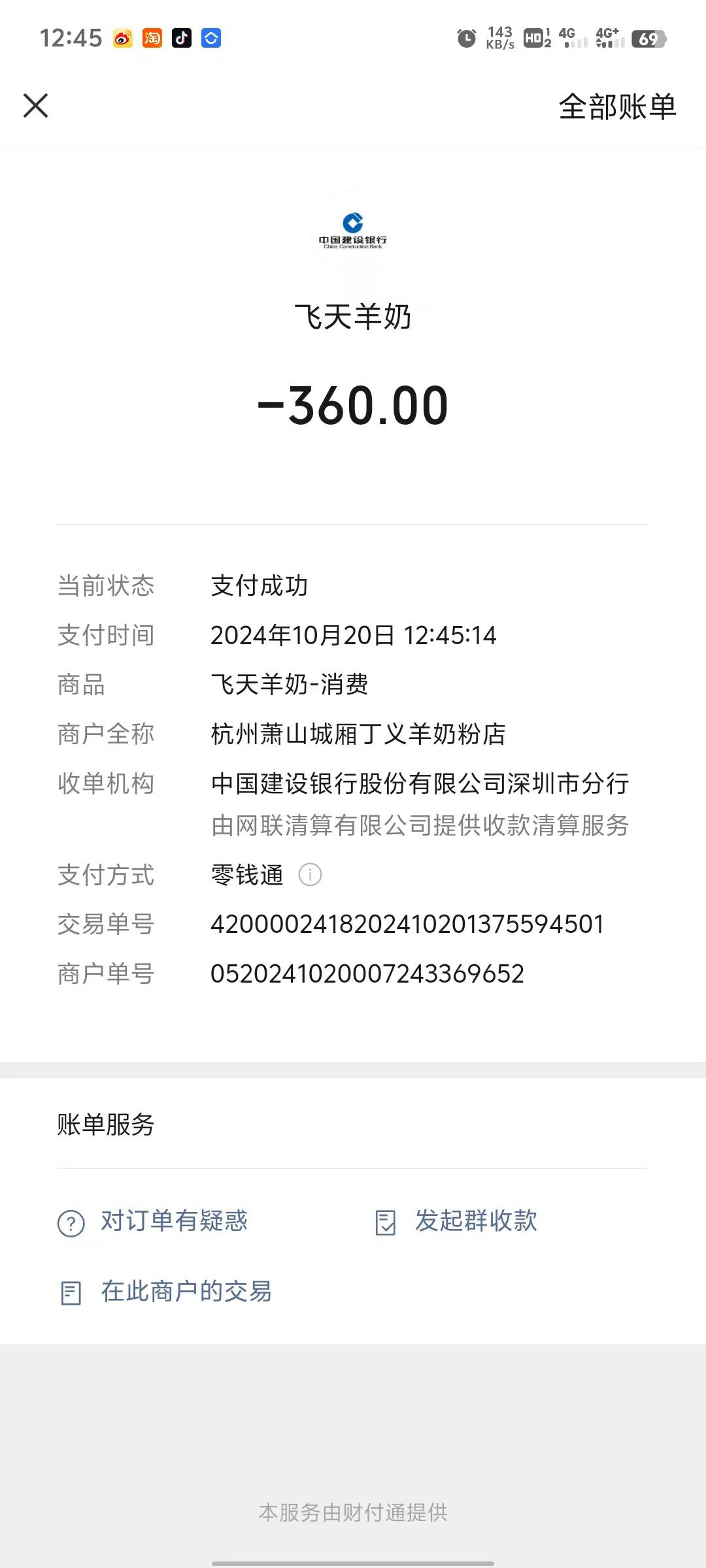Start 发起群收款 group collection
The width and height of the screenshot is (706, 1568).
tap(475, 1221)
